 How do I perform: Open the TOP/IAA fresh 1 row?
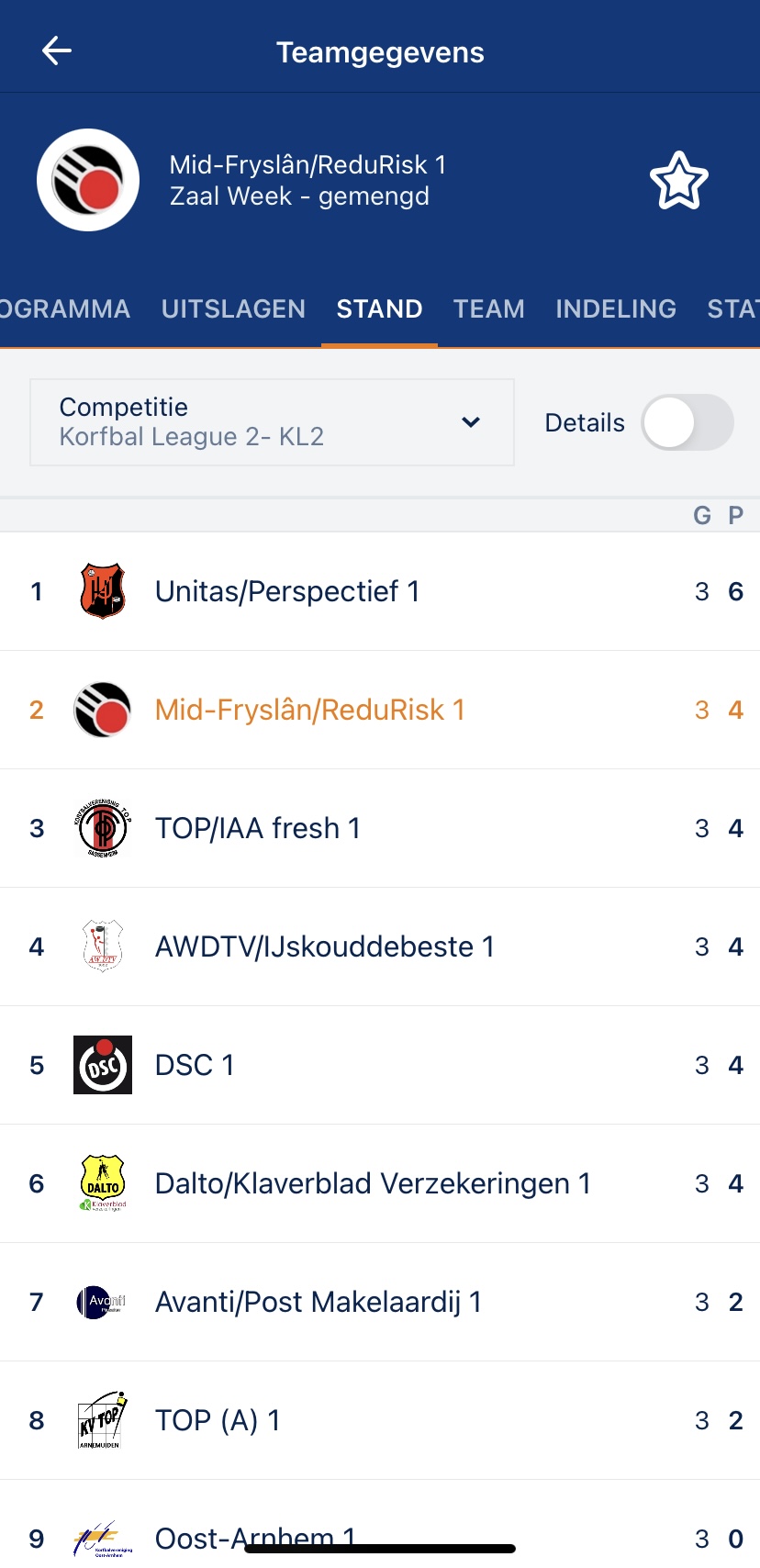(380, 828)
